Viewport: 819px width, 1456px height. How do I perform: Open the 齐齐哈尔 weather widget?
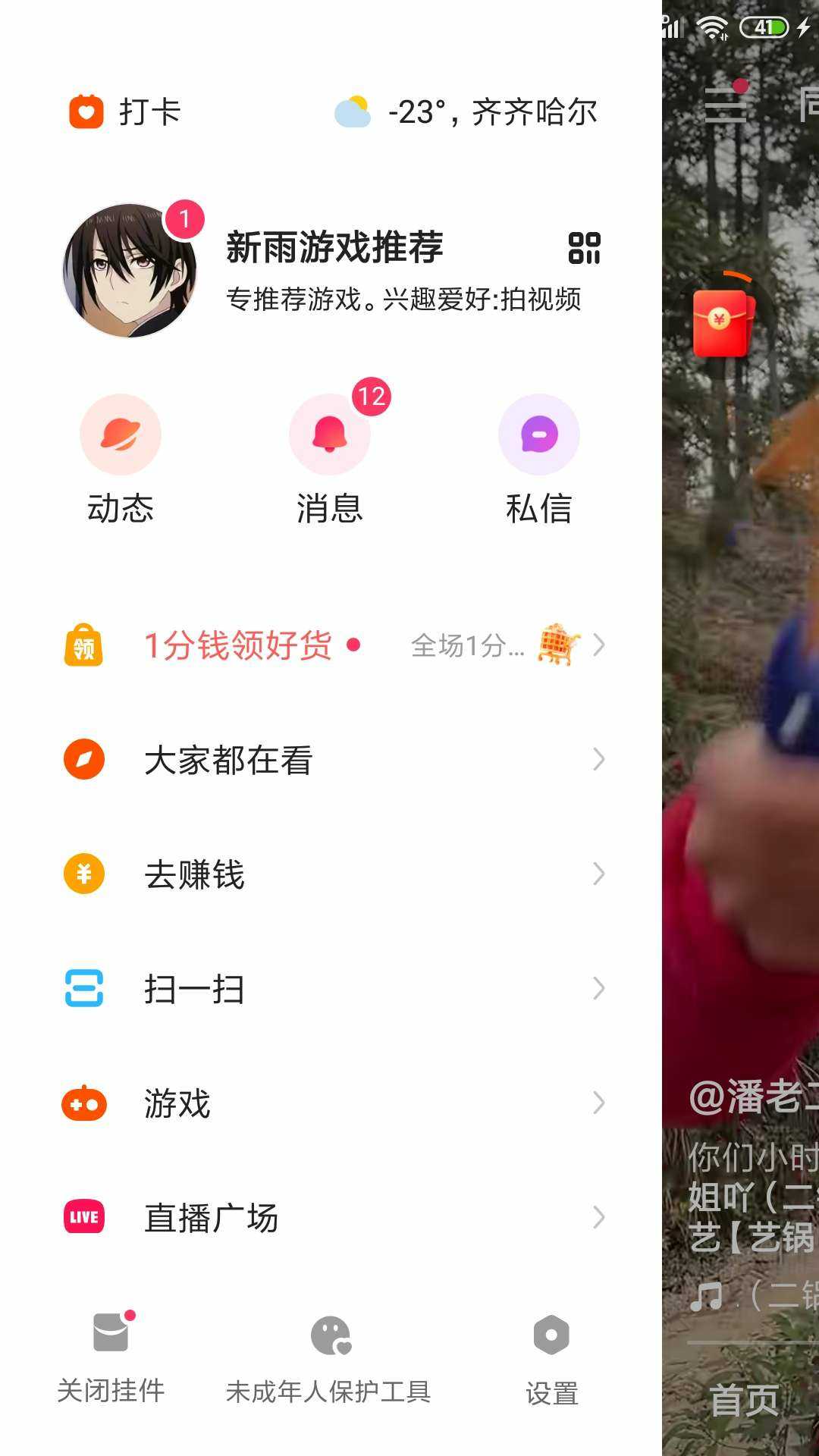pyautogui.click(x=466, y=112)
